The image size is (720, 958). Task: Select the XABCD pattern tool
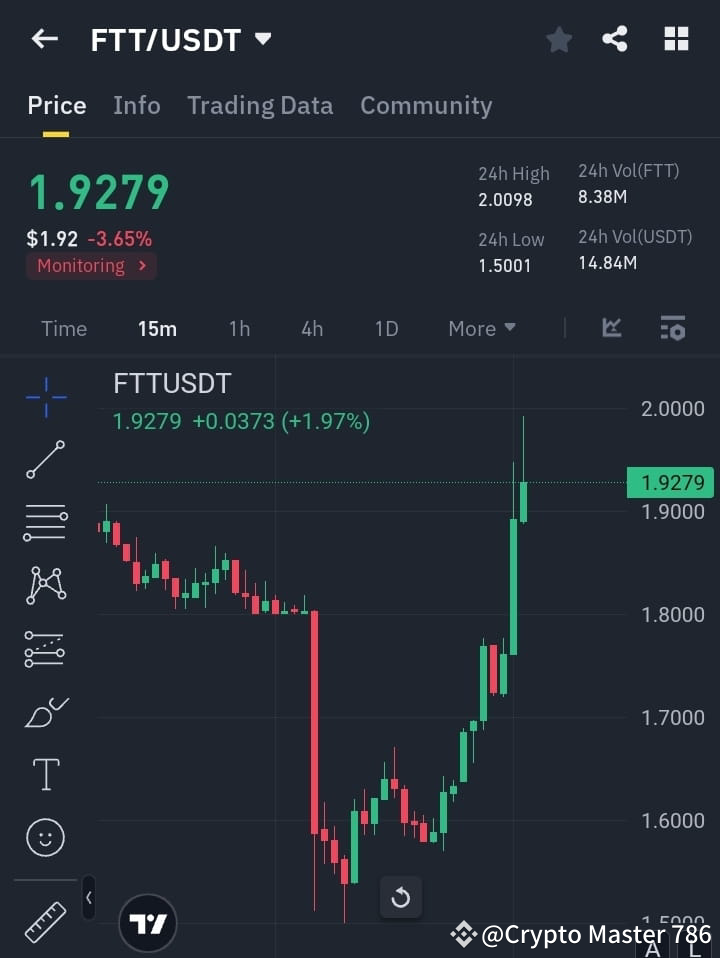(44, 586)
